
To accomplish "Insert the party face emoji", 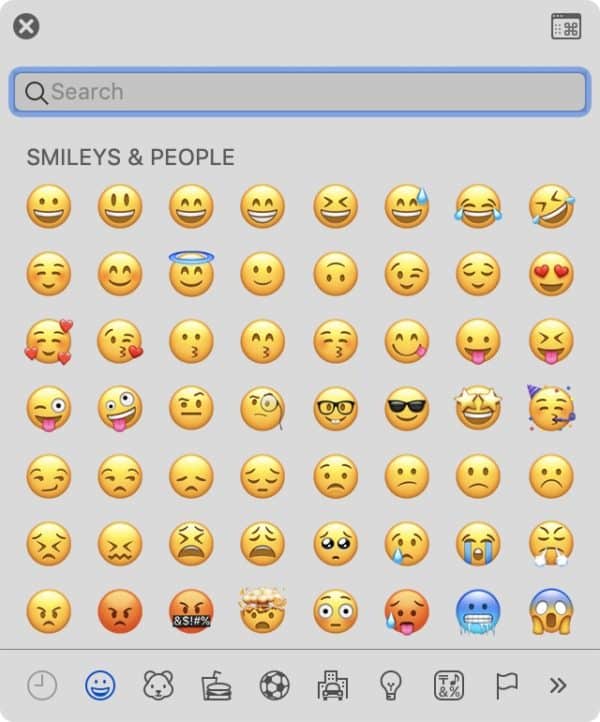I will (x=551, y=407).
